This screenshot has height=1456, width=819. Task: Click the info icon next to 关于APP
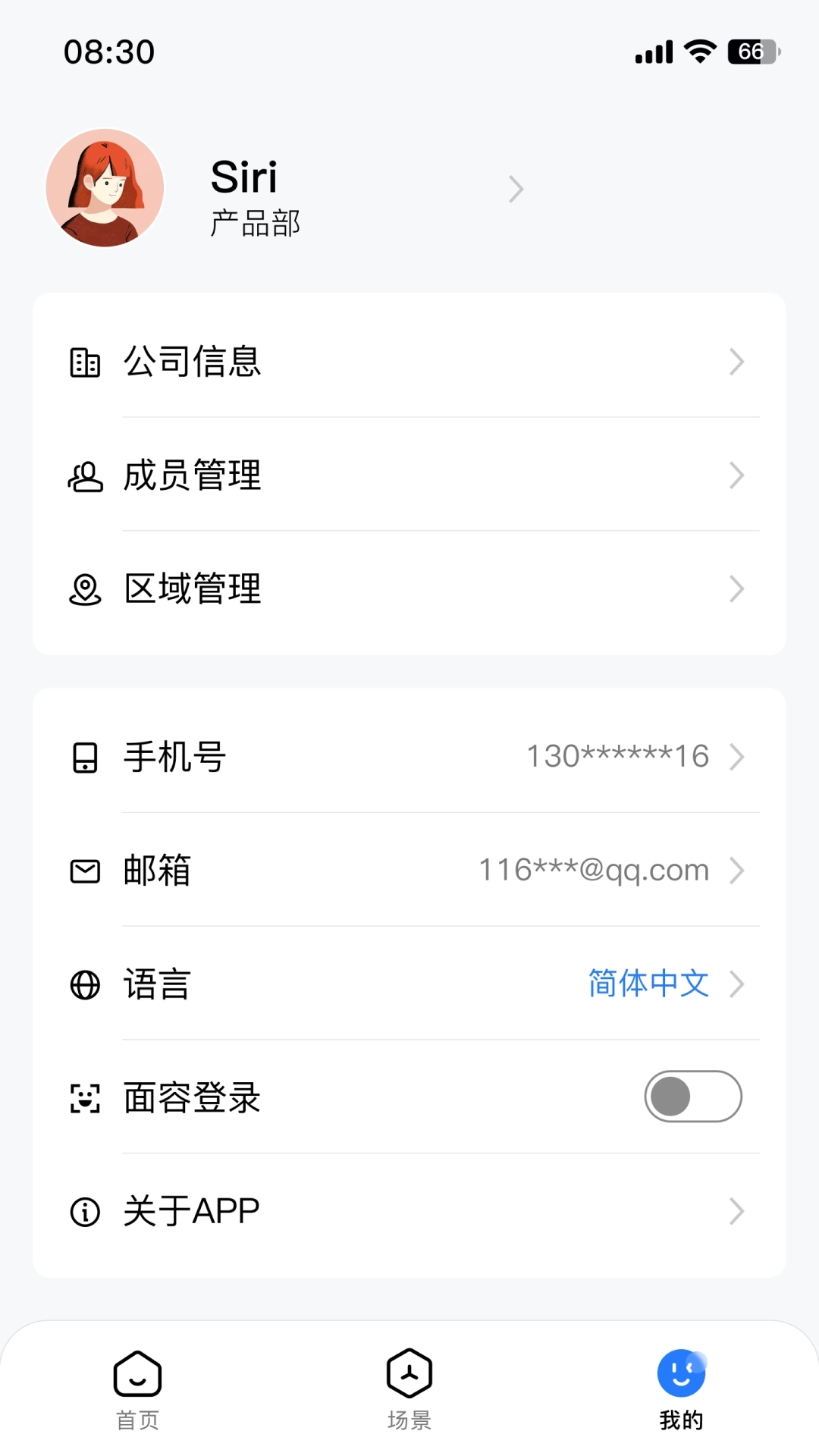point(83,1211)
